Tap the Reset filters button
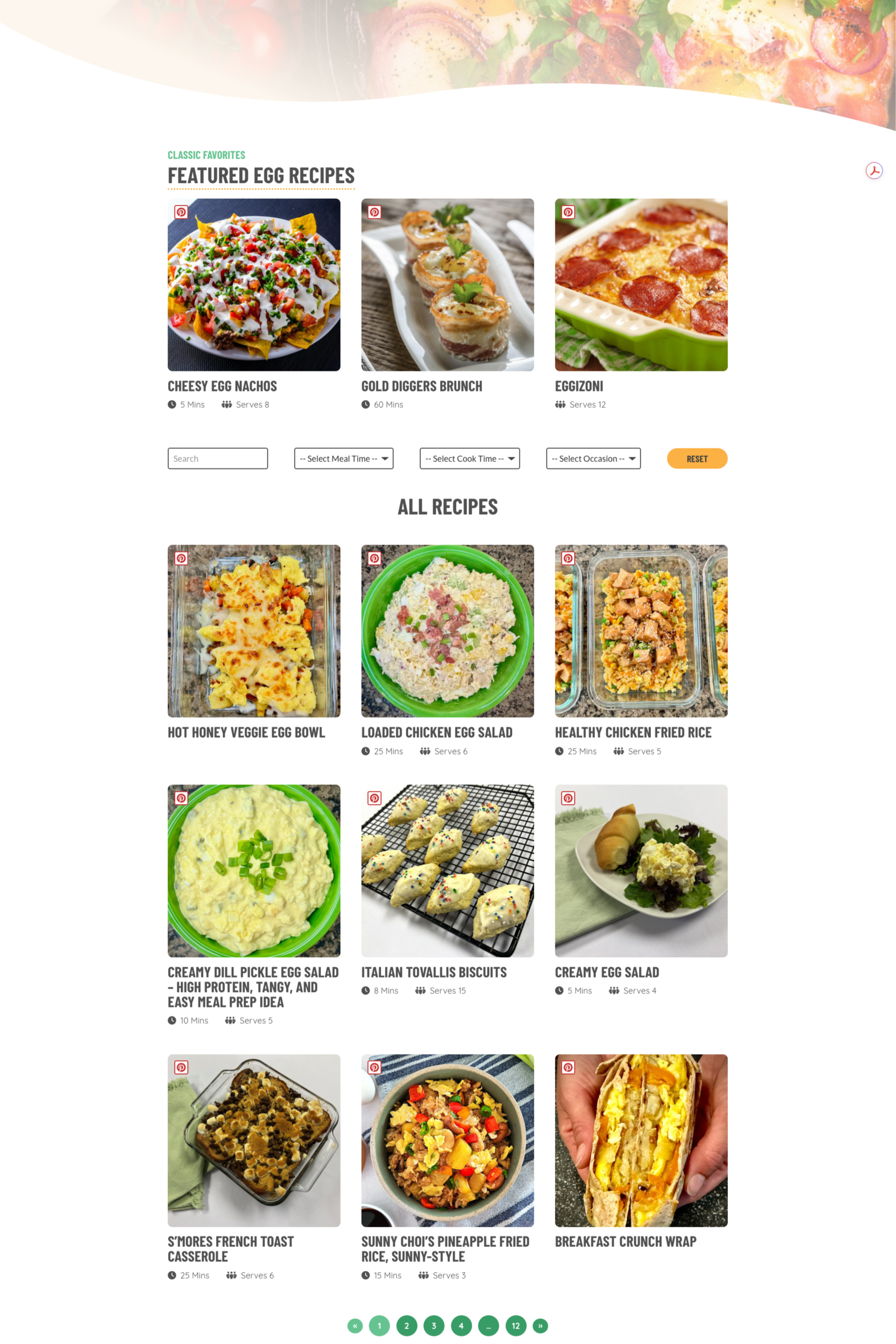The height and width of the screenshot is (1344, 896). pos(697,458)
